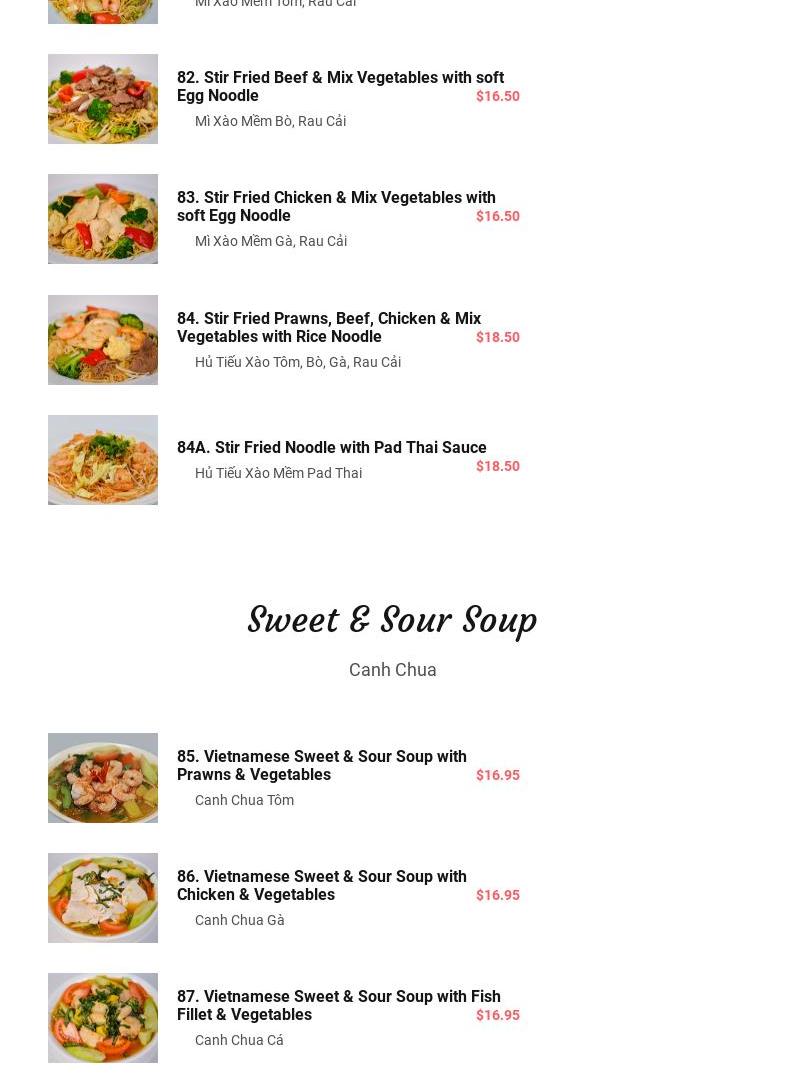View the photo of item 85 prawn soup

click(103, 778)
